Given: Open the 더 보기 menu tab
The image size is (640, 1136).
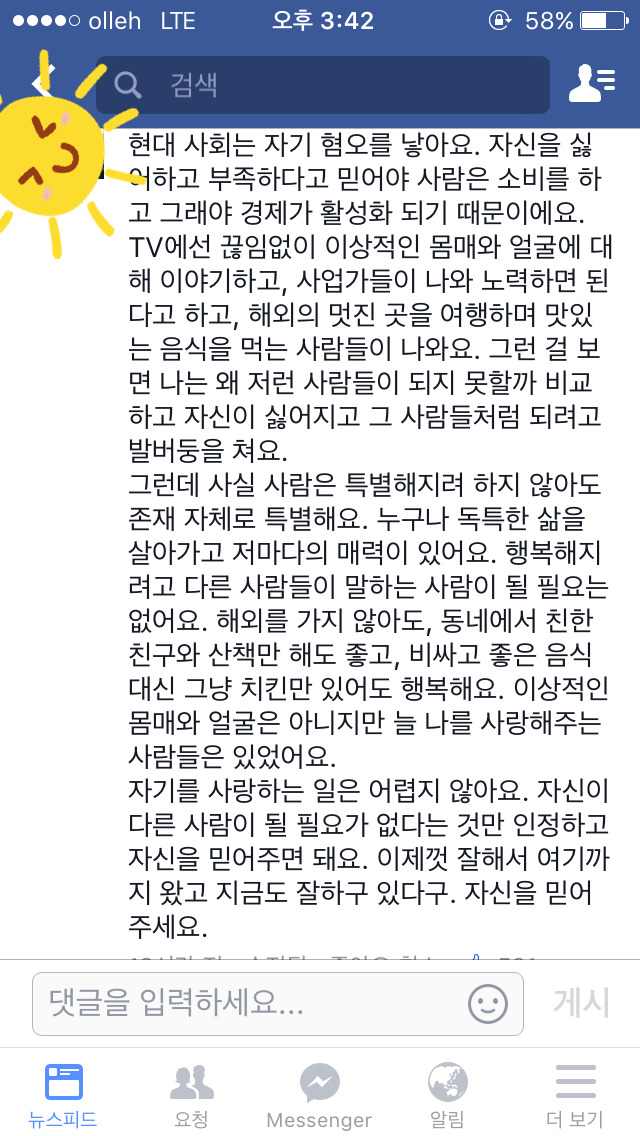Looking at the screenshot, I should (575, 1095).
